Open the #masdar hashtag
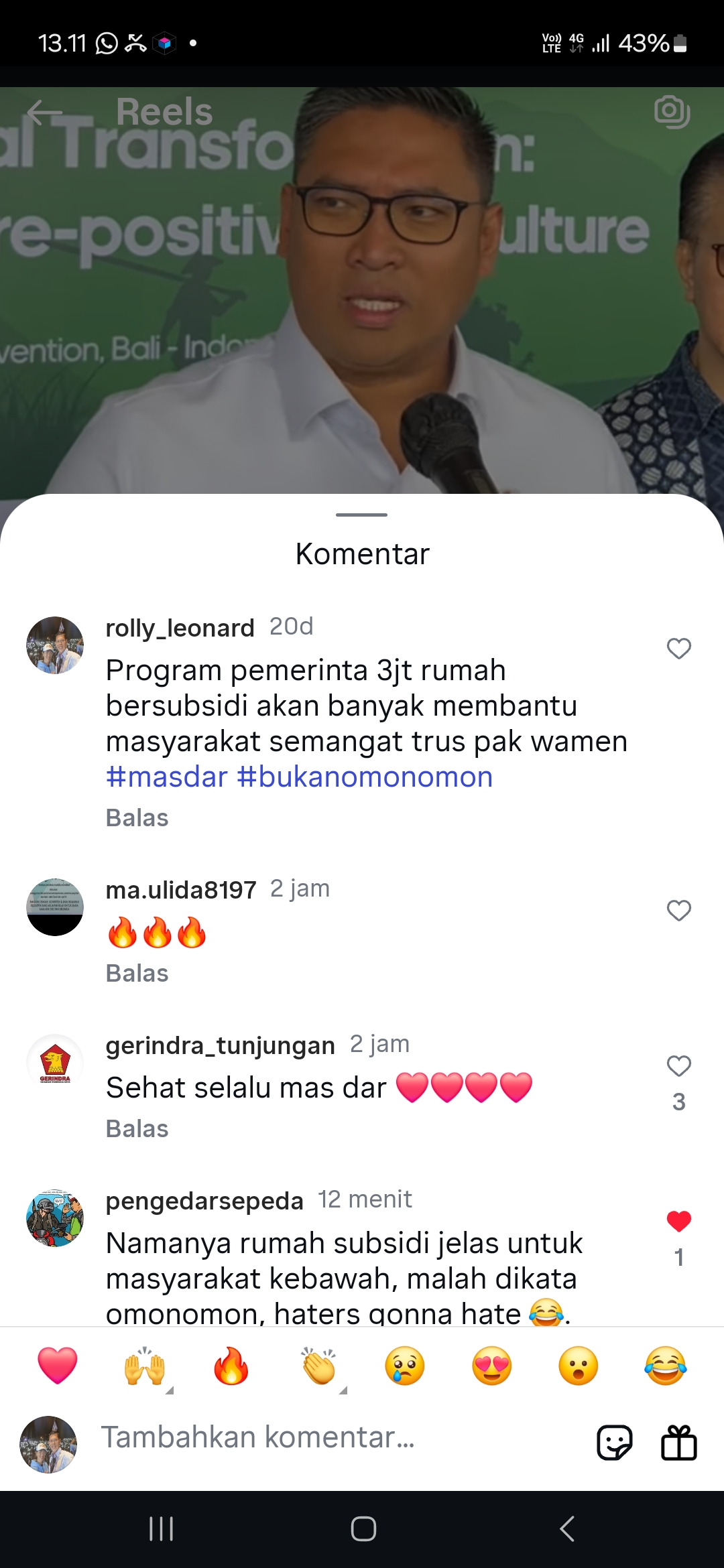 click(167, 777)
